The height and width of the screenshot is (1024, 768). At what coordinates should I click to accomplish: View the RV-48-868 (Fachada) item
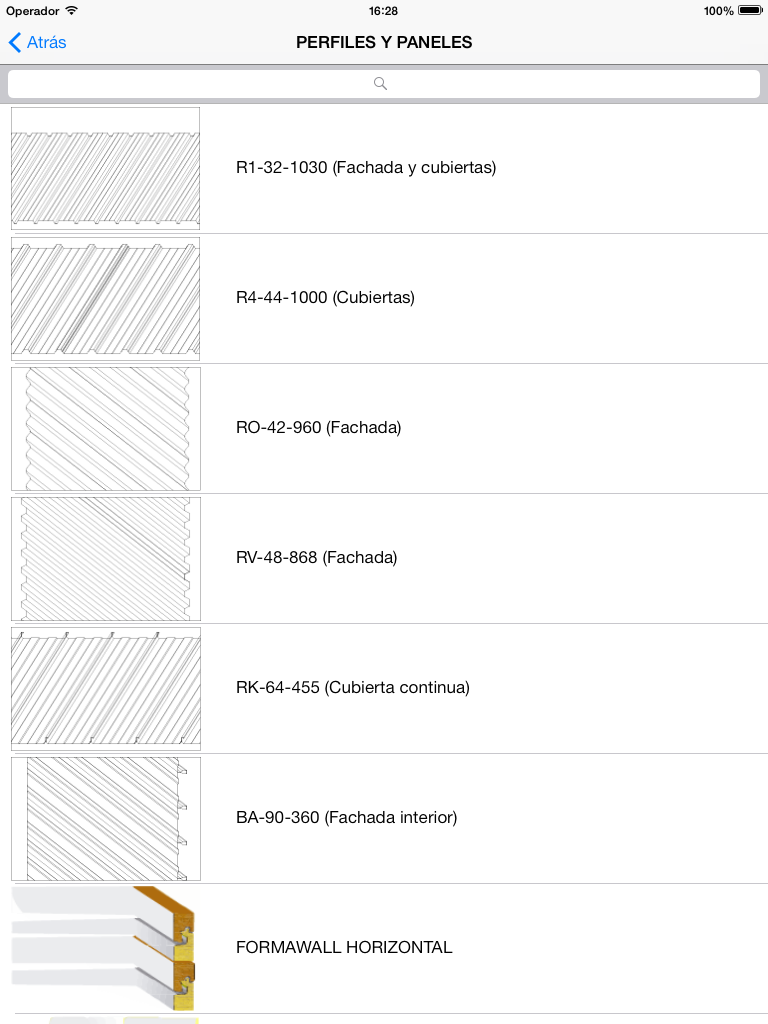coord(316,558)
